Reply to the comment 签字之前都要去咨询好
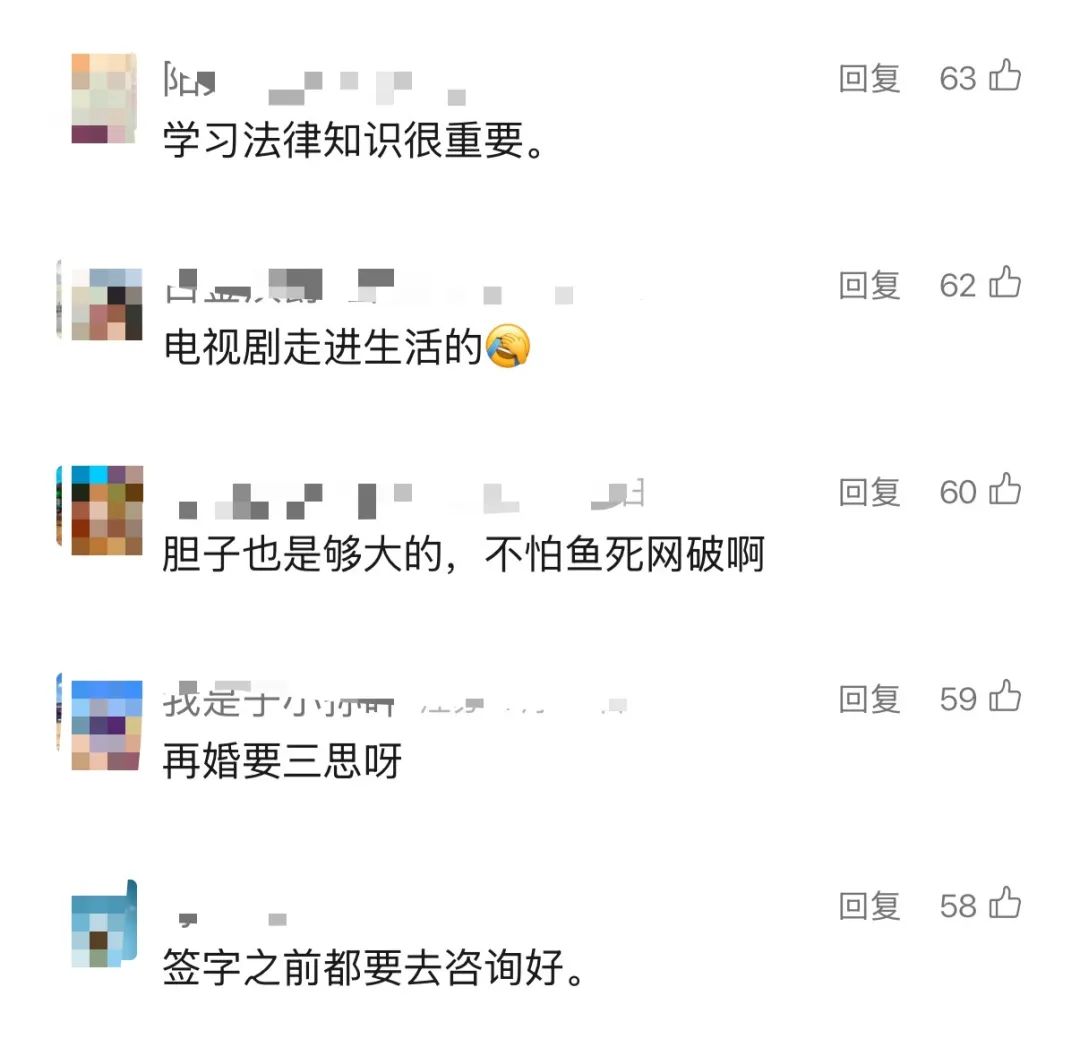 [869, 906]
